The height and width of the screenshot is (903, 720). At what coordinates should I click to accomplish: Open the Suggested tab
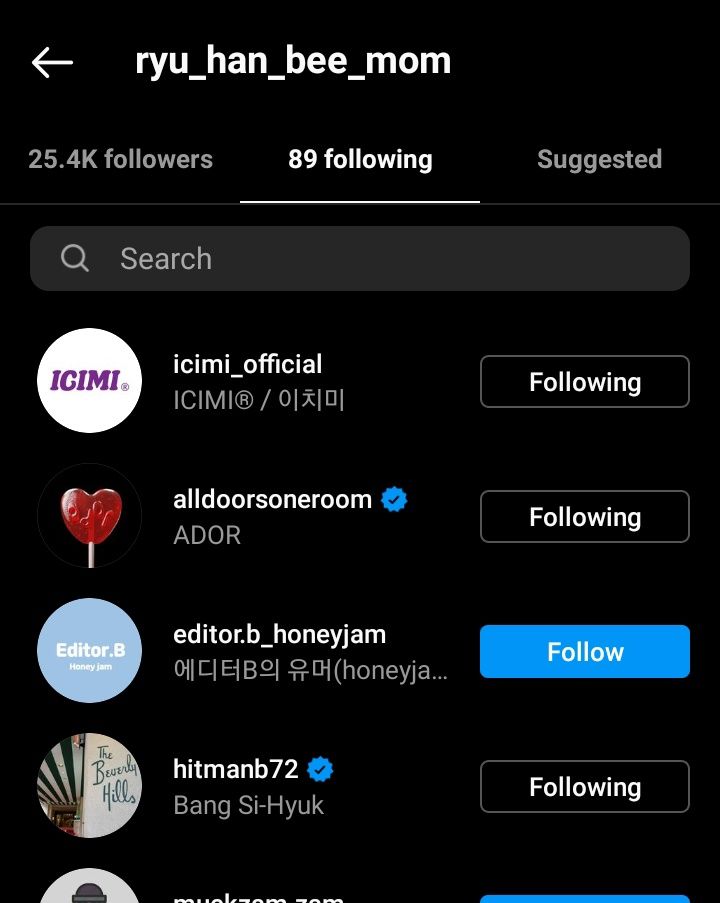(599, 159)
